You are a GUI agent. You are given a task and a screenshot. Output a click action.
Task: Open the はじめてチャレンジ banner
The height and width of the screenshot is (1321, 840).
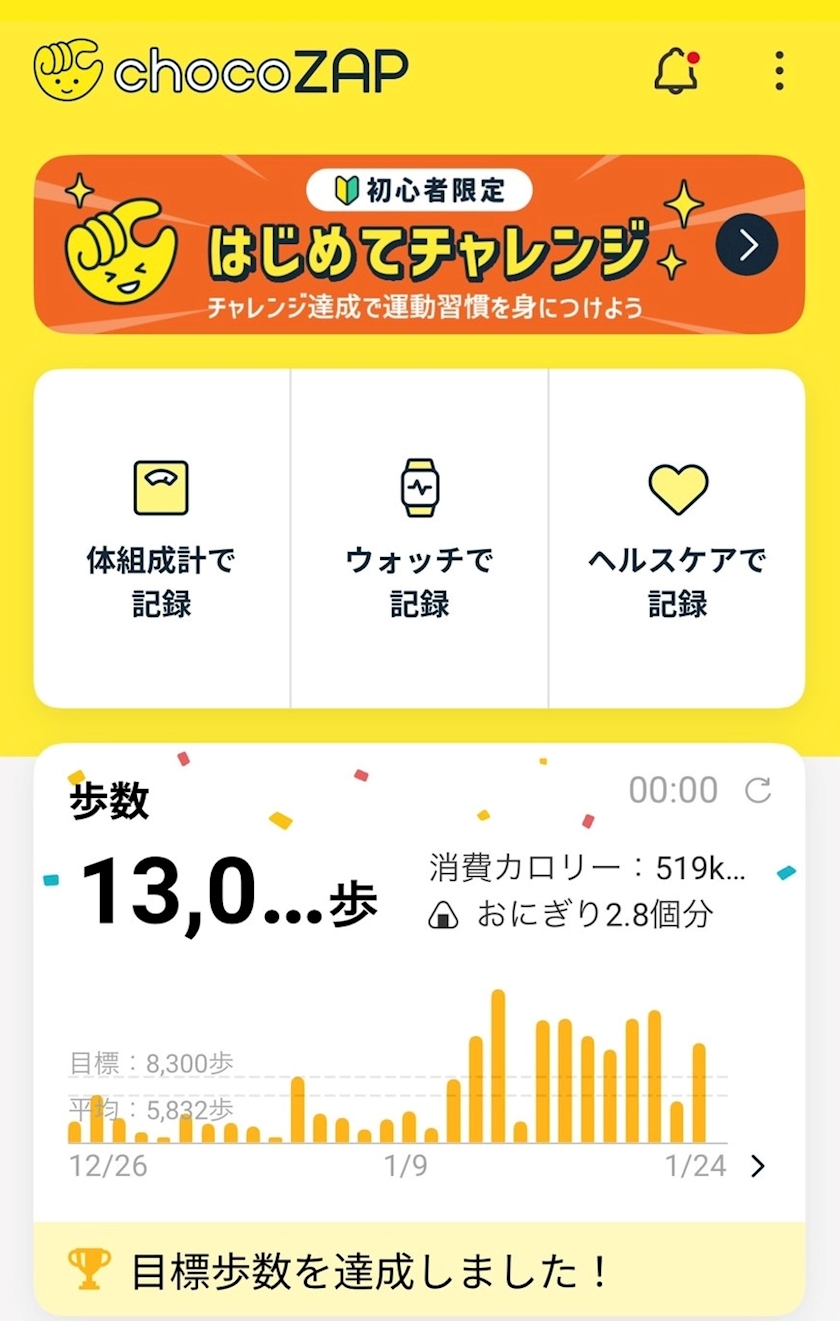pyautogui.click(x=419, y=244)
